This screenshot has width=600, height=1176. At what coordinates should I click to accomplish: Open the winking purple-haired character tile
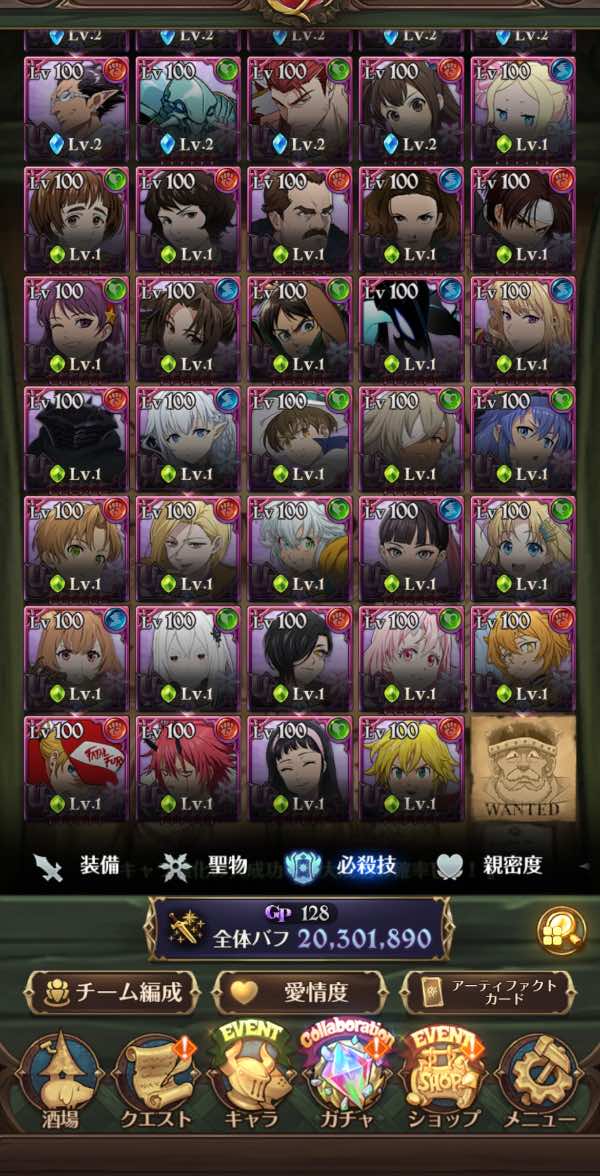[76, 328]
